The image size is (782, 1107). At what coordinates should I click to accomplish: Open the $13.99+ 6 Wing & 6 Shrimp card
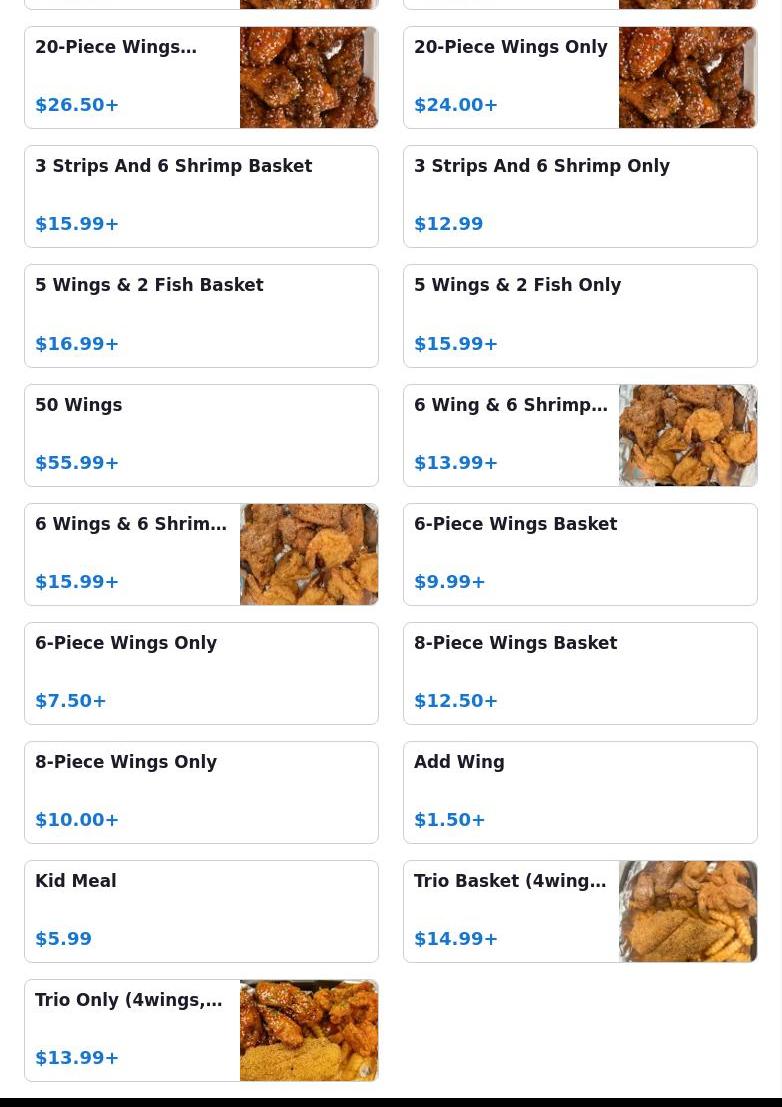click(580, 435)
